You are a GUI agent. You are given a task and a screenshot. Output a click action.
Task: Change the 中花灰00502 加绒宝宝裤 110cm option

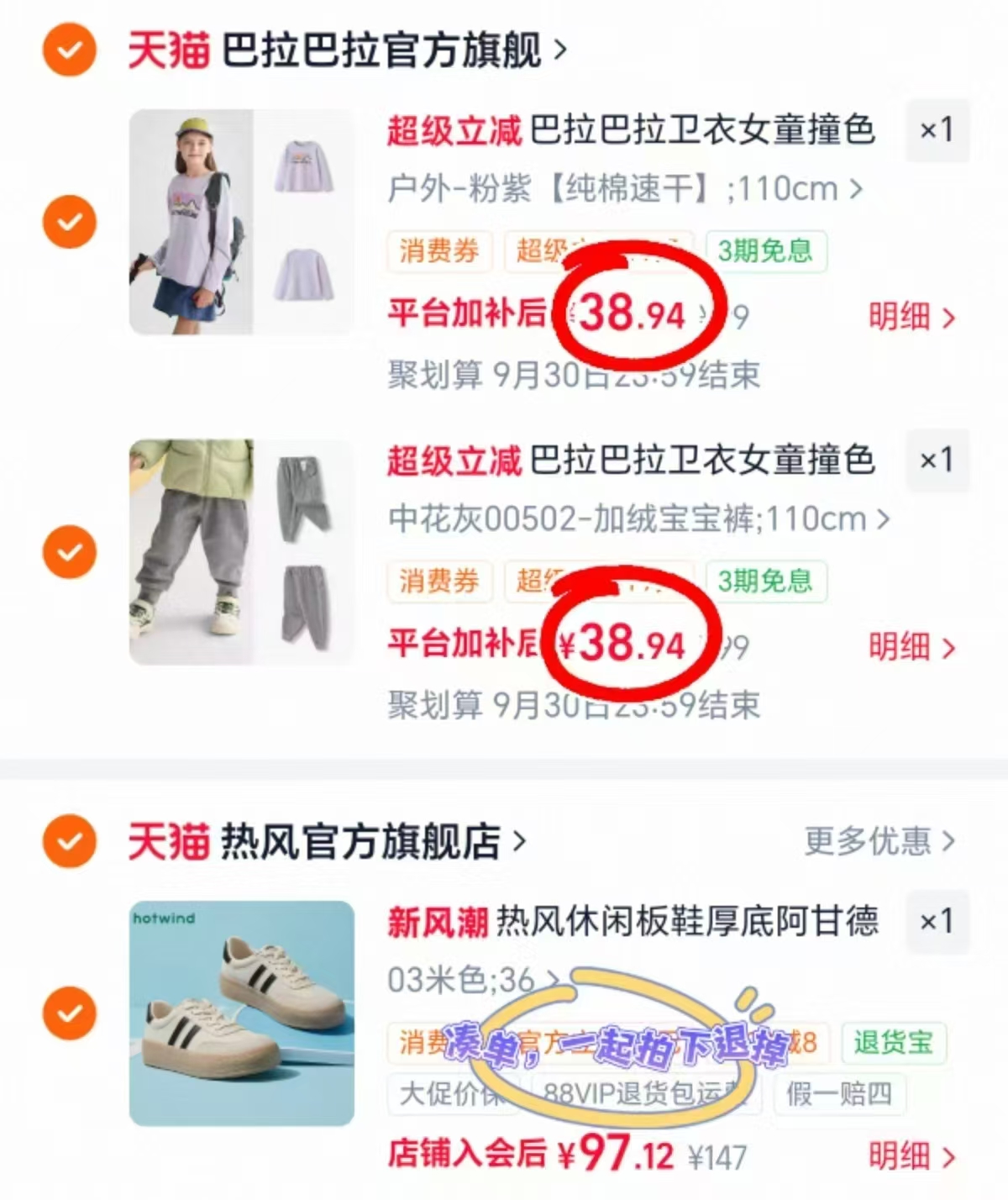pyautogui.click(x=638, y=518)
